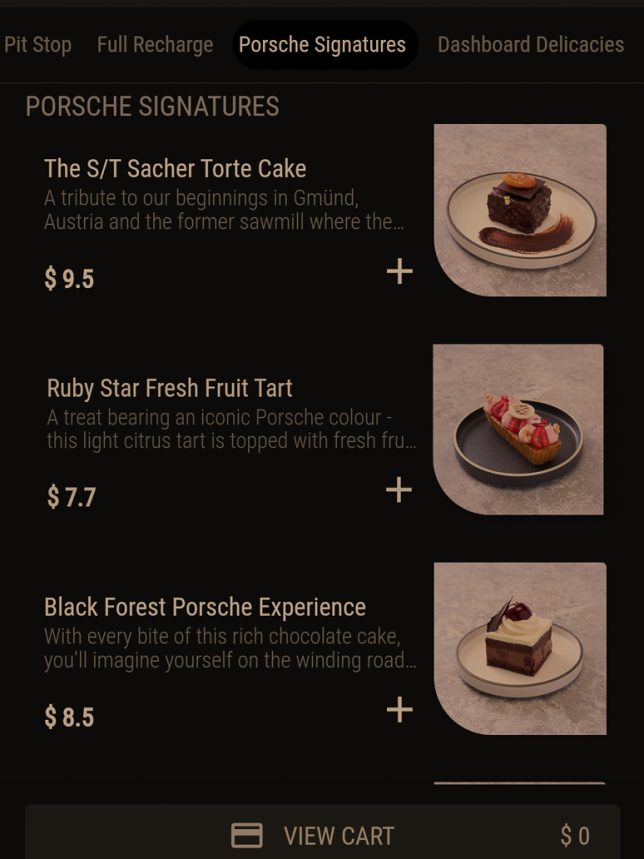Switch to the Pit Stop tab

tap(37, 45)
